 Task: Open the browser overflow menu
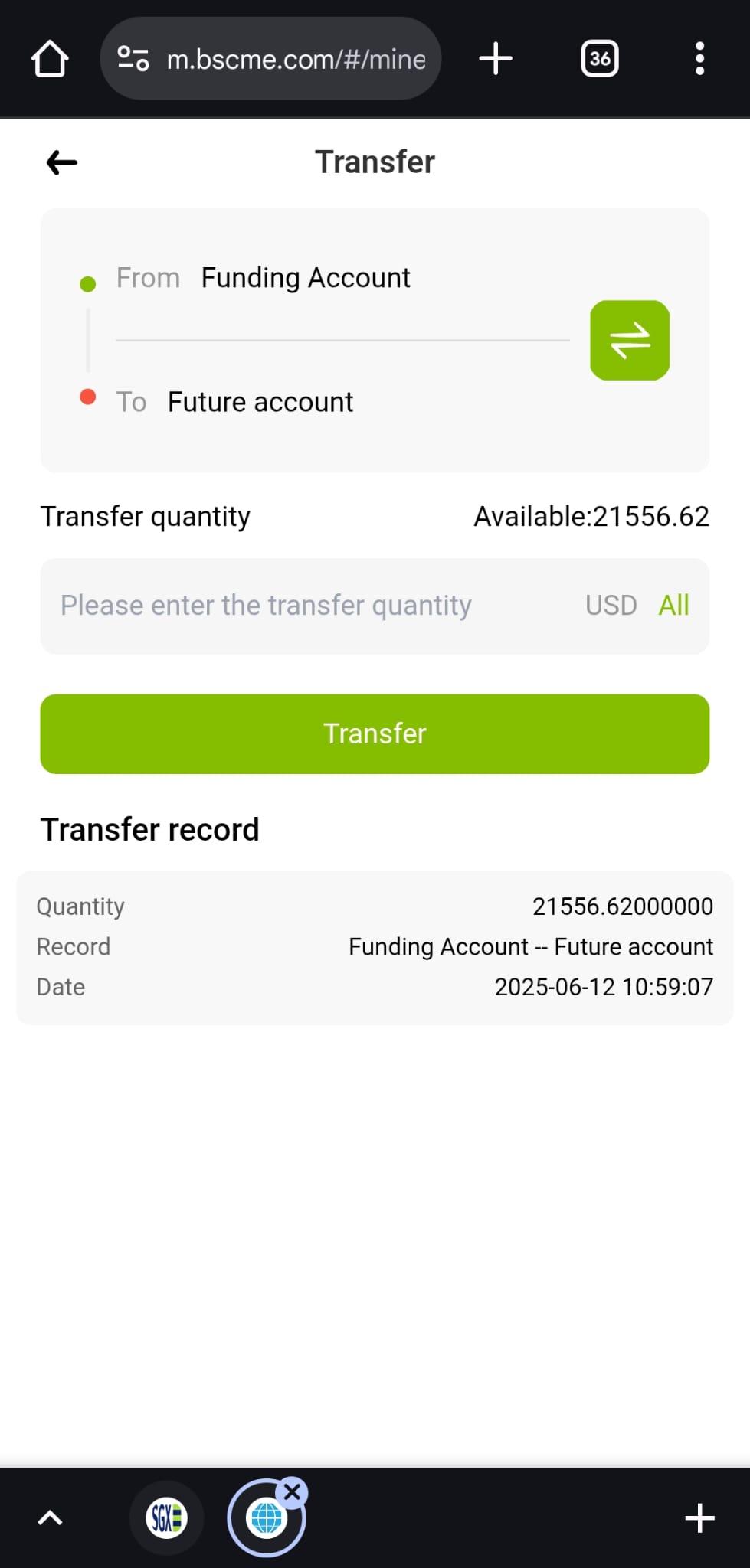(x=699, y=59)
